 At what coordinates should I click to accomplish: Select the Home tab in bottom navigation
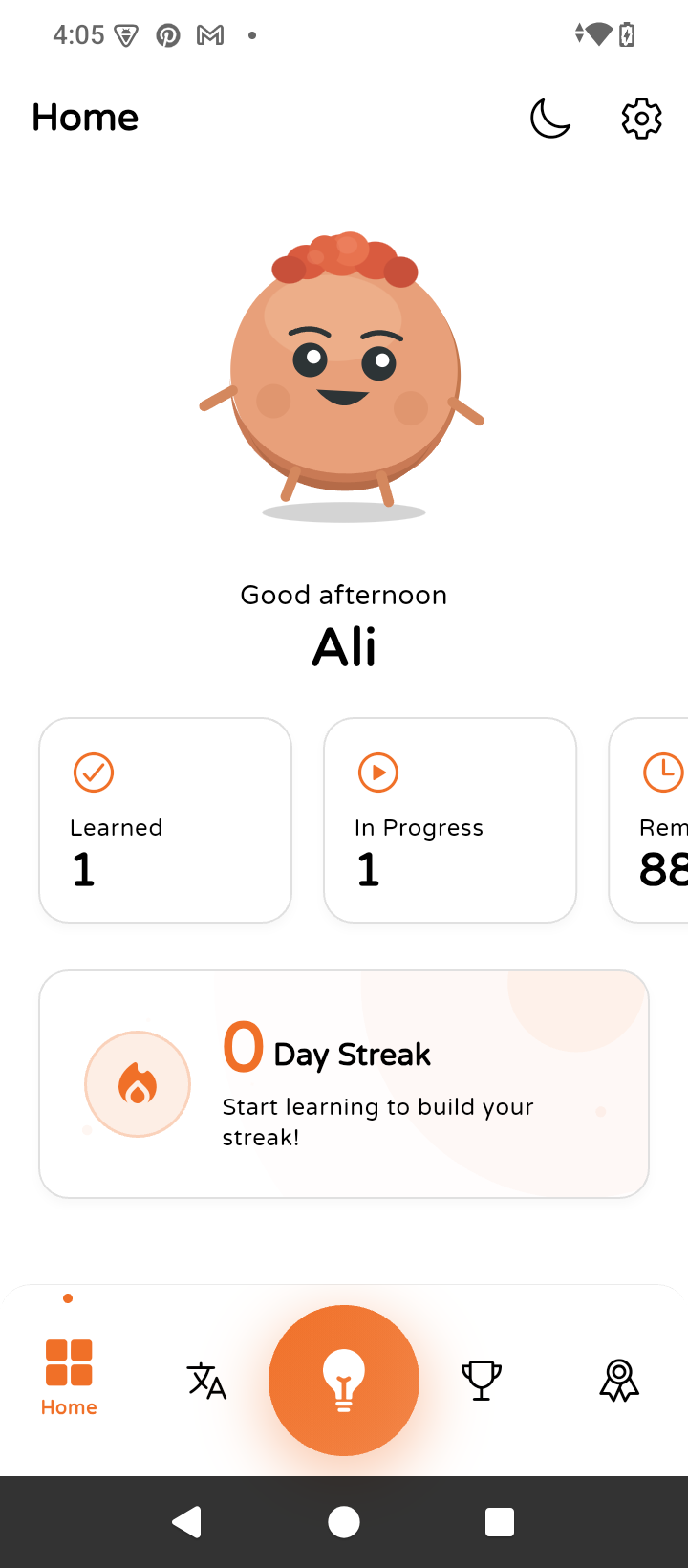[68, 1380]
